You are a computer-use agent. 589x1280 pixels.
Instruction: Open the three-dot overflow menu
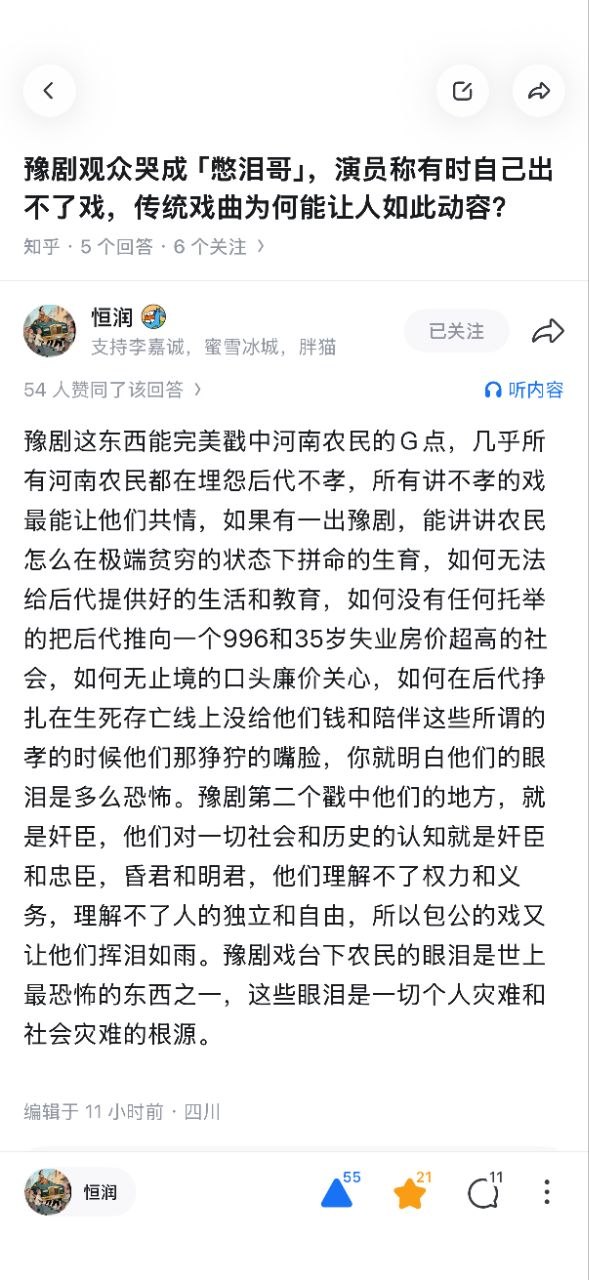[546, 1192]
